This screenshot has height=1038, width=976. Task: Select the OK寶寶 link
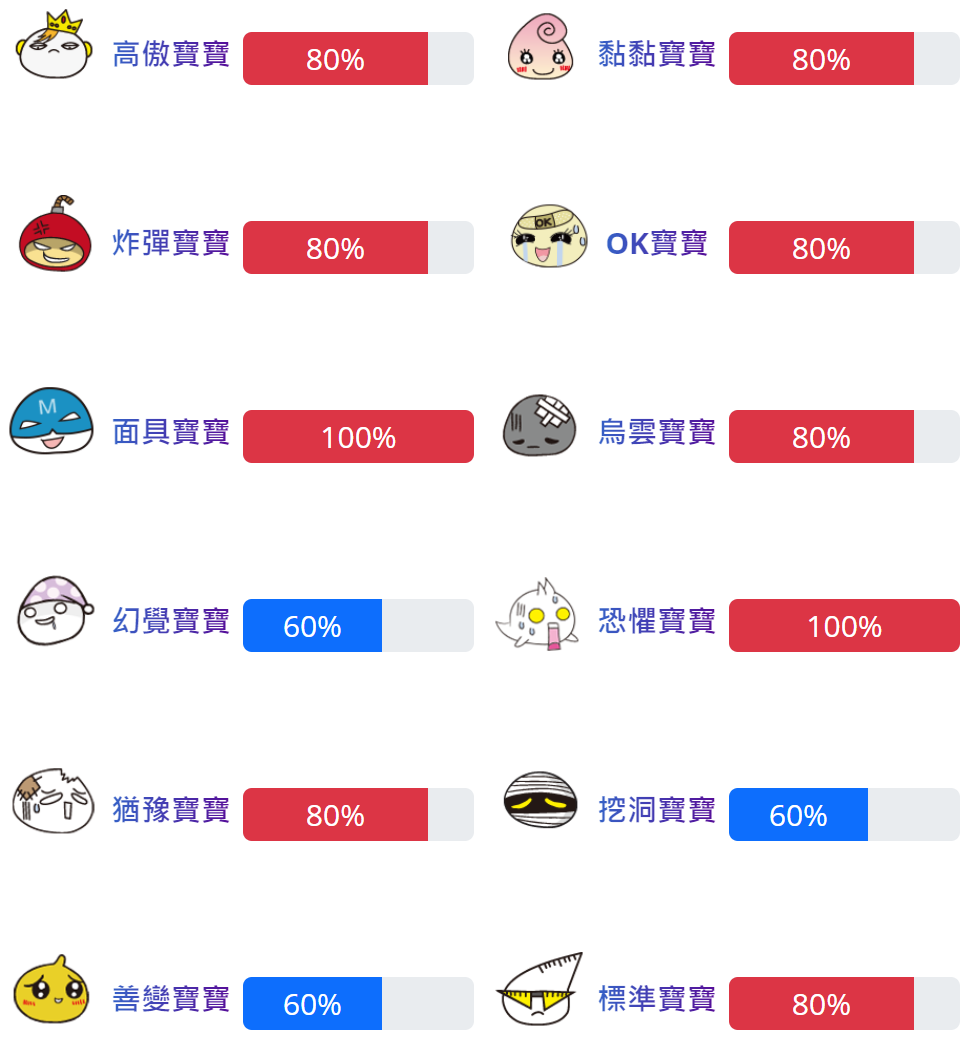pyautogui.click(x=656, y=243)
